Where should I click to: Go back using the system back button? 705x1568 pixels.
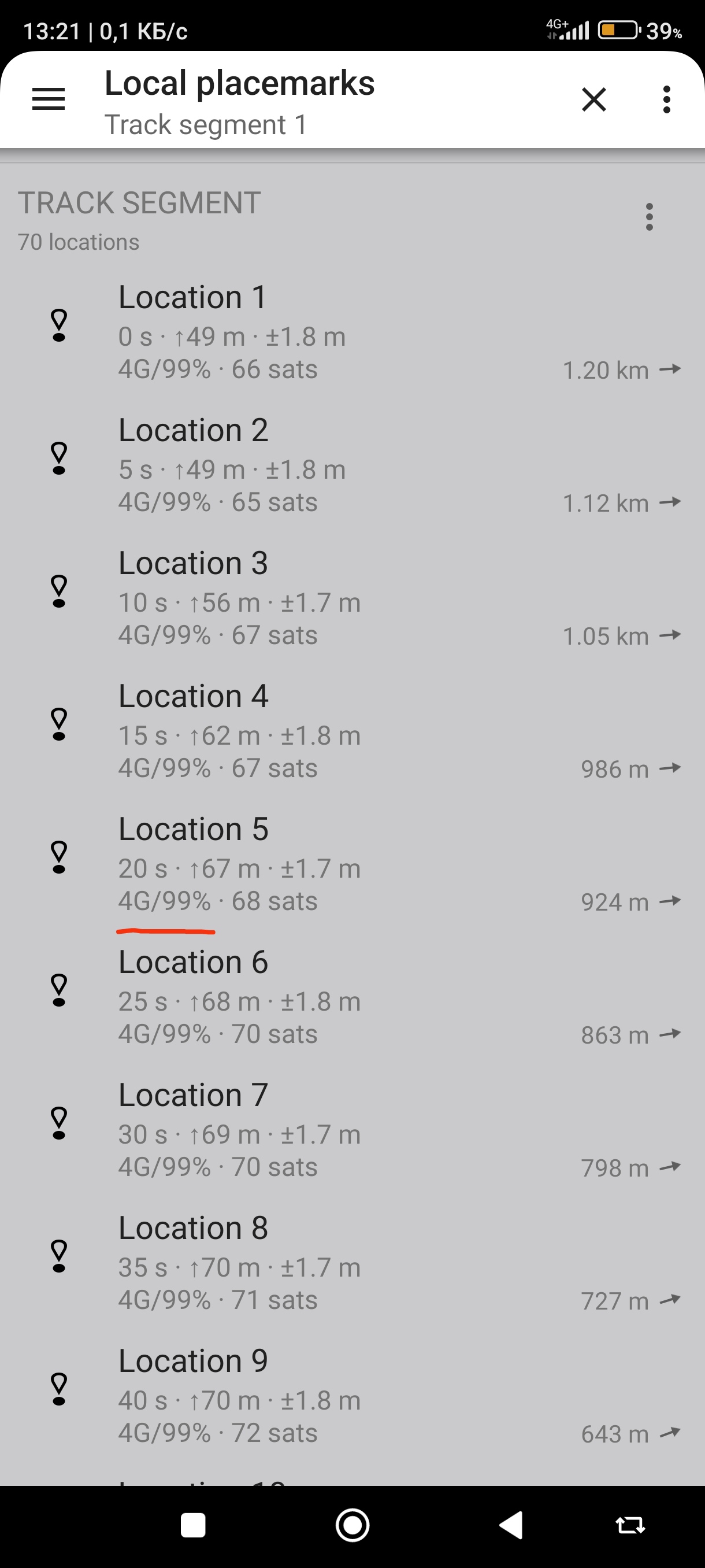[x=511, y=1525]
